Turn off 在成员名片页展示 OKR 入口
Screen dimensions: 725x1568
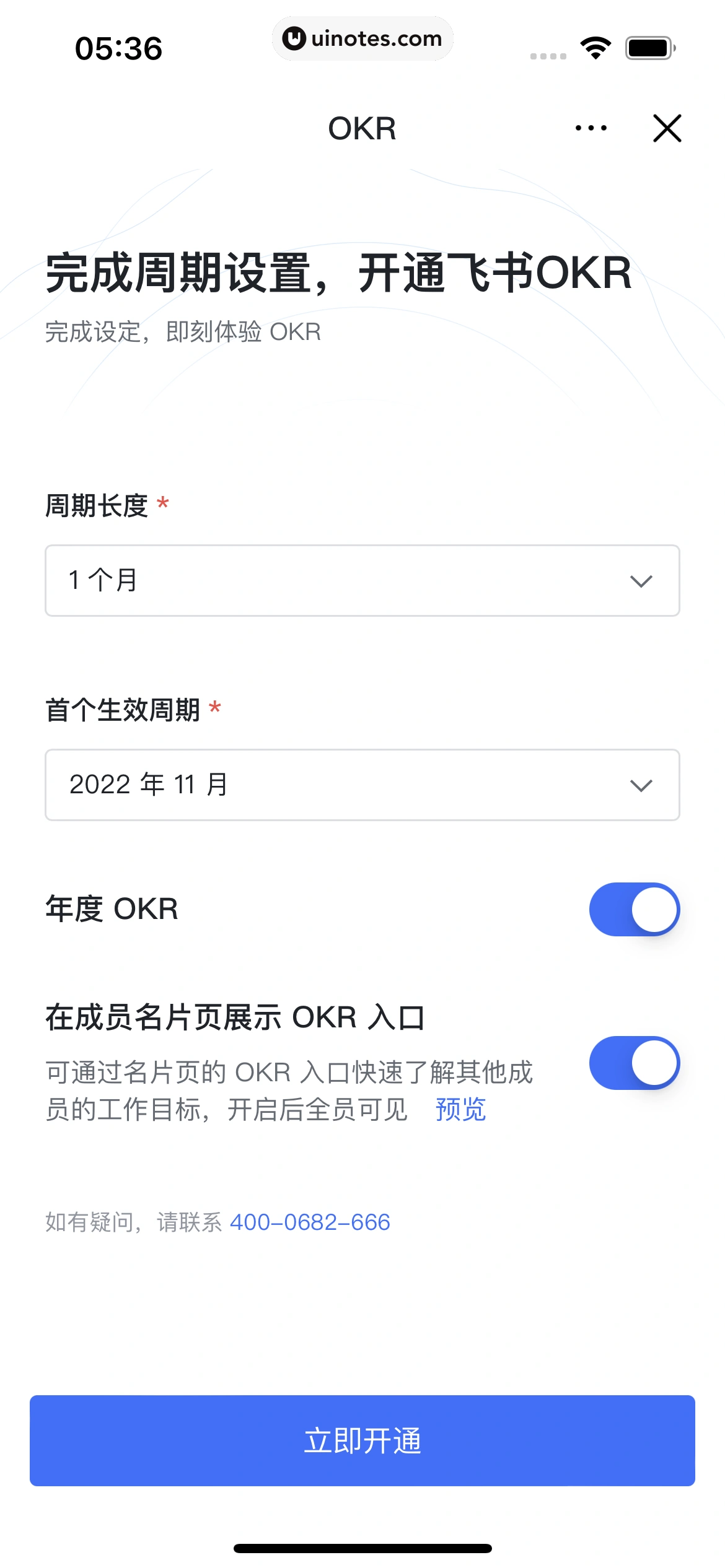tap(634, 1063)
